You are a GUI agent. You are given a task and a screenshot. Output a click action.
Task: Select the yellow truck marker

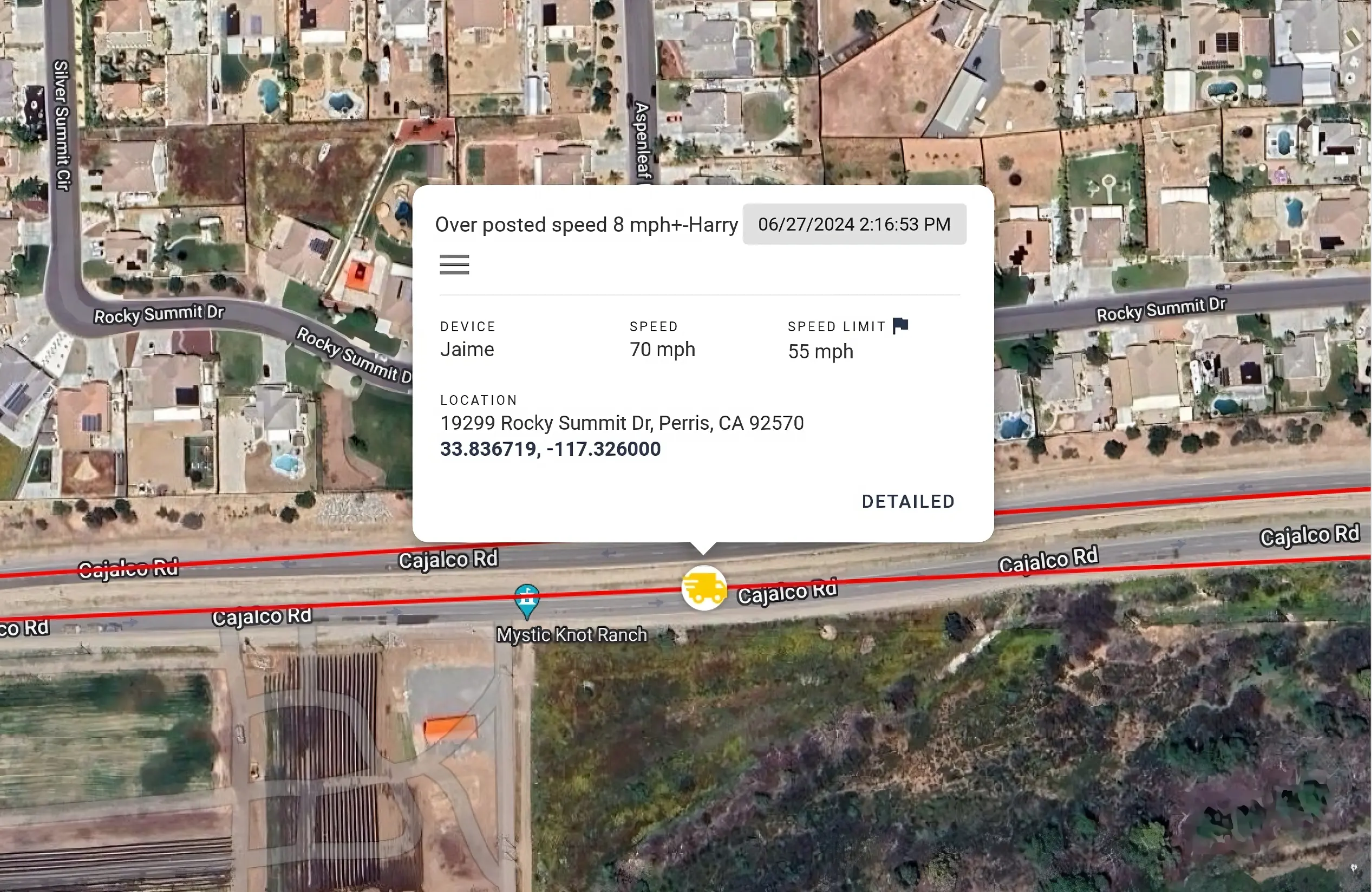point(703,588)
